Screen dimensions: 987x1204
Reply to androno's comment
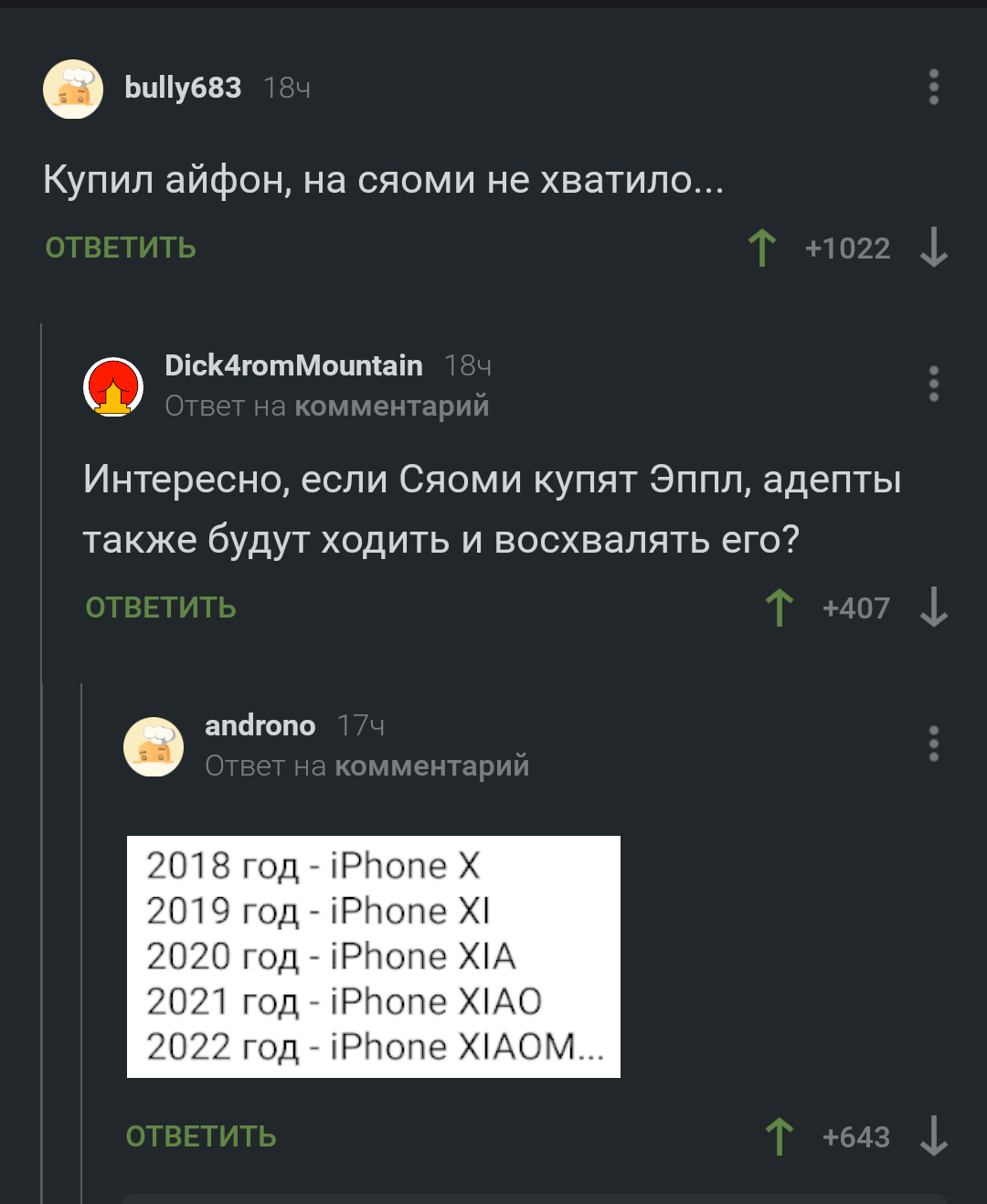[201, 1136]
